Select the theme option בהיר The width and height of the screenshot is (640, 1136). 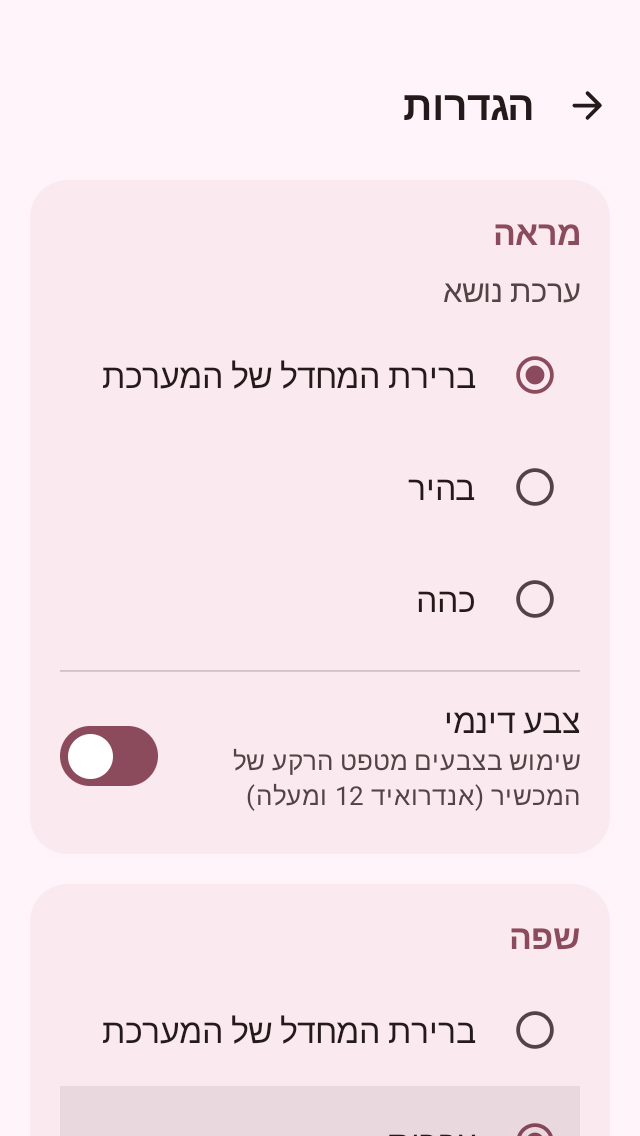pos(320,488)
